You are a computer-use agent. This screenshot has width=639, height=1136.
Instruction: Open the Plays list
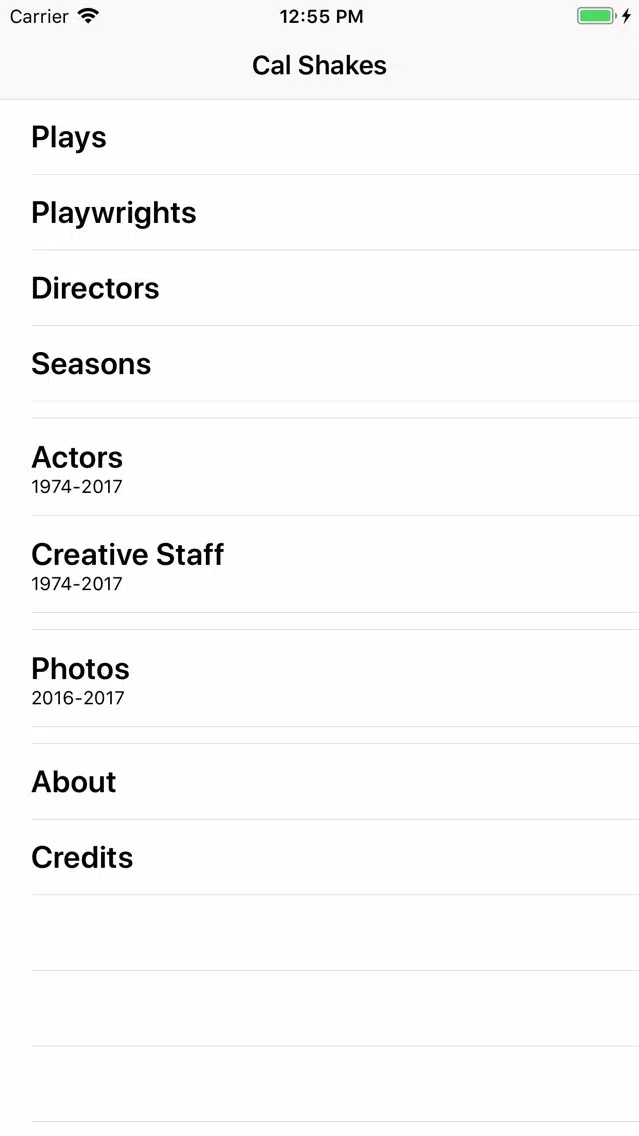pyautogui.click(x=320, y=137)
